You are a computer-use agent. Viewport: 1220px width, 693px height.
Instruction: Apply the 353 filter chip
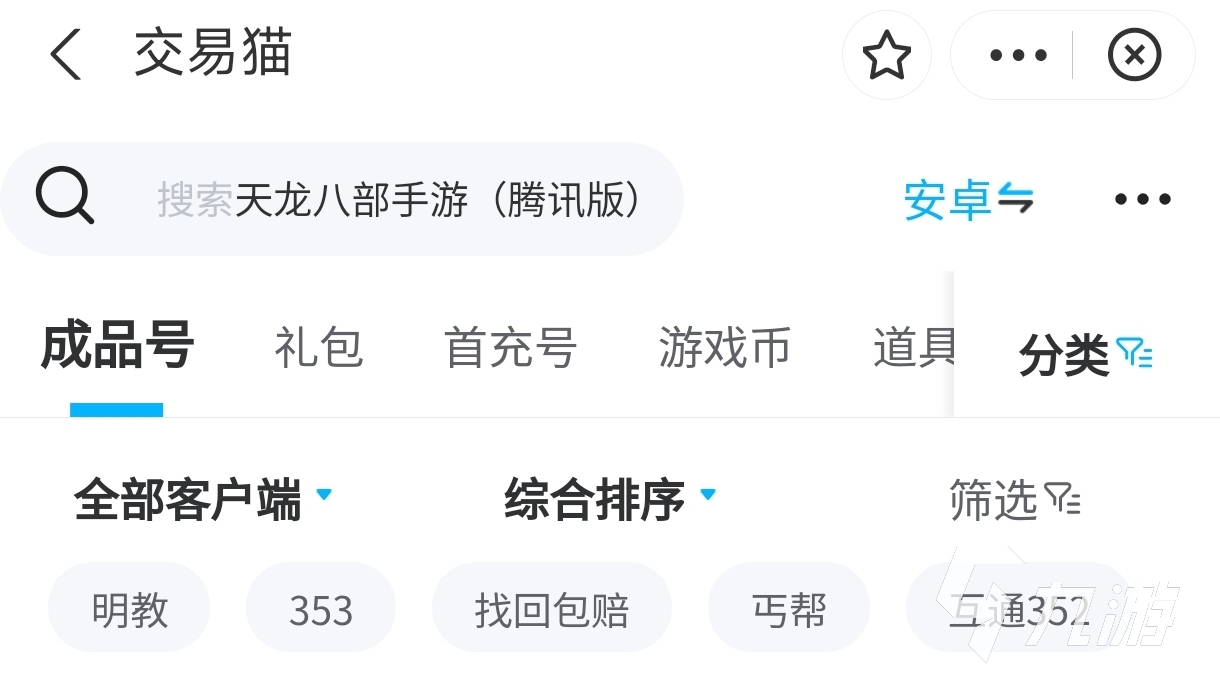321,609
